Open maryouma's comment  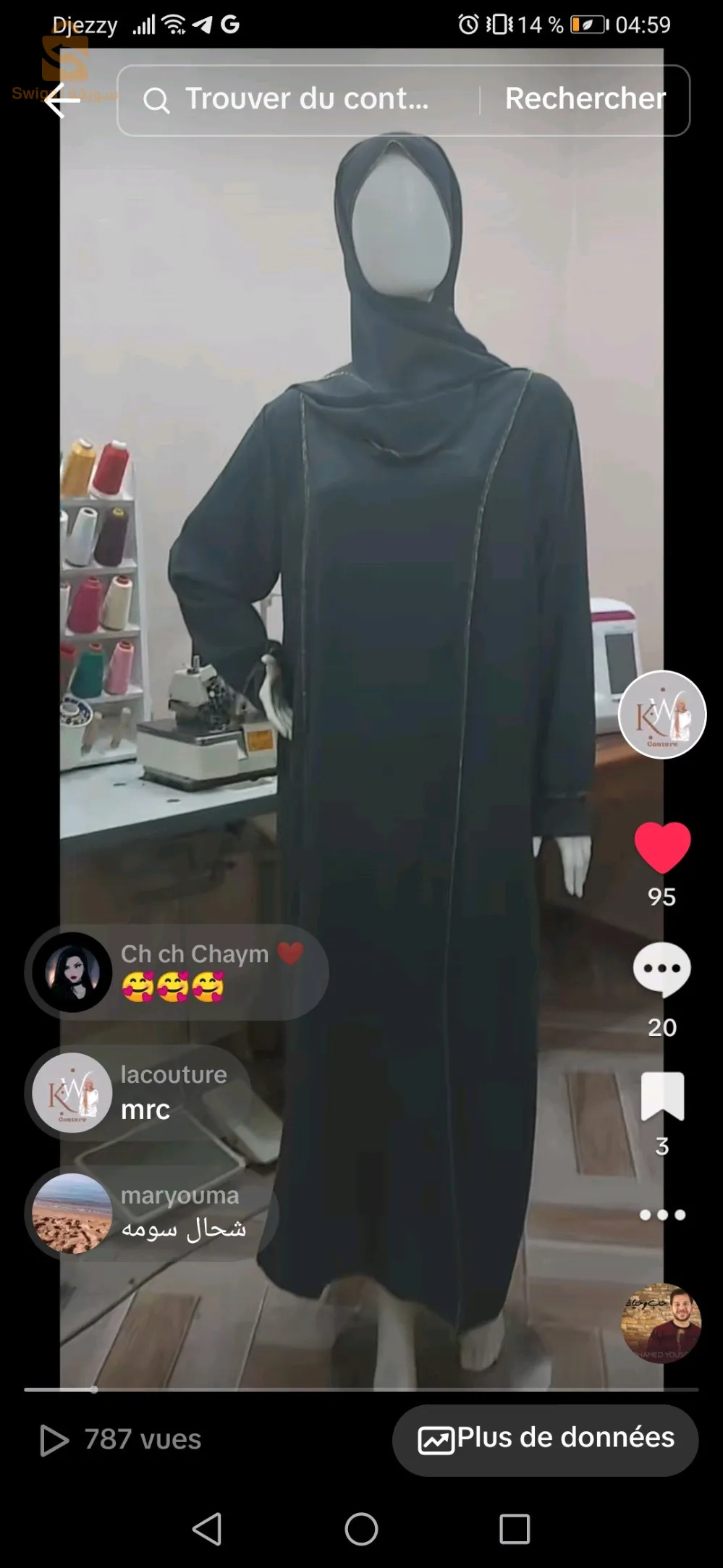click(152, 1214)
